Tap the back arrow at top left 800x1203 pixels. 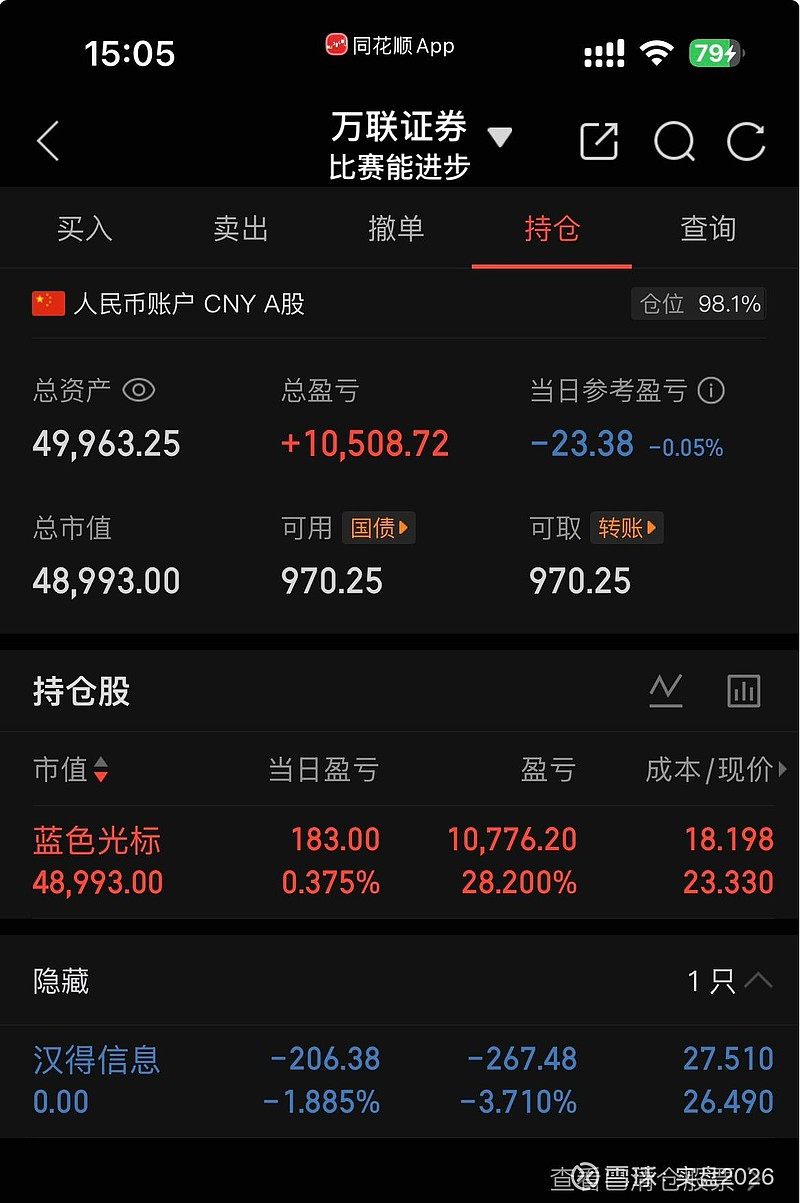point(47,141)
